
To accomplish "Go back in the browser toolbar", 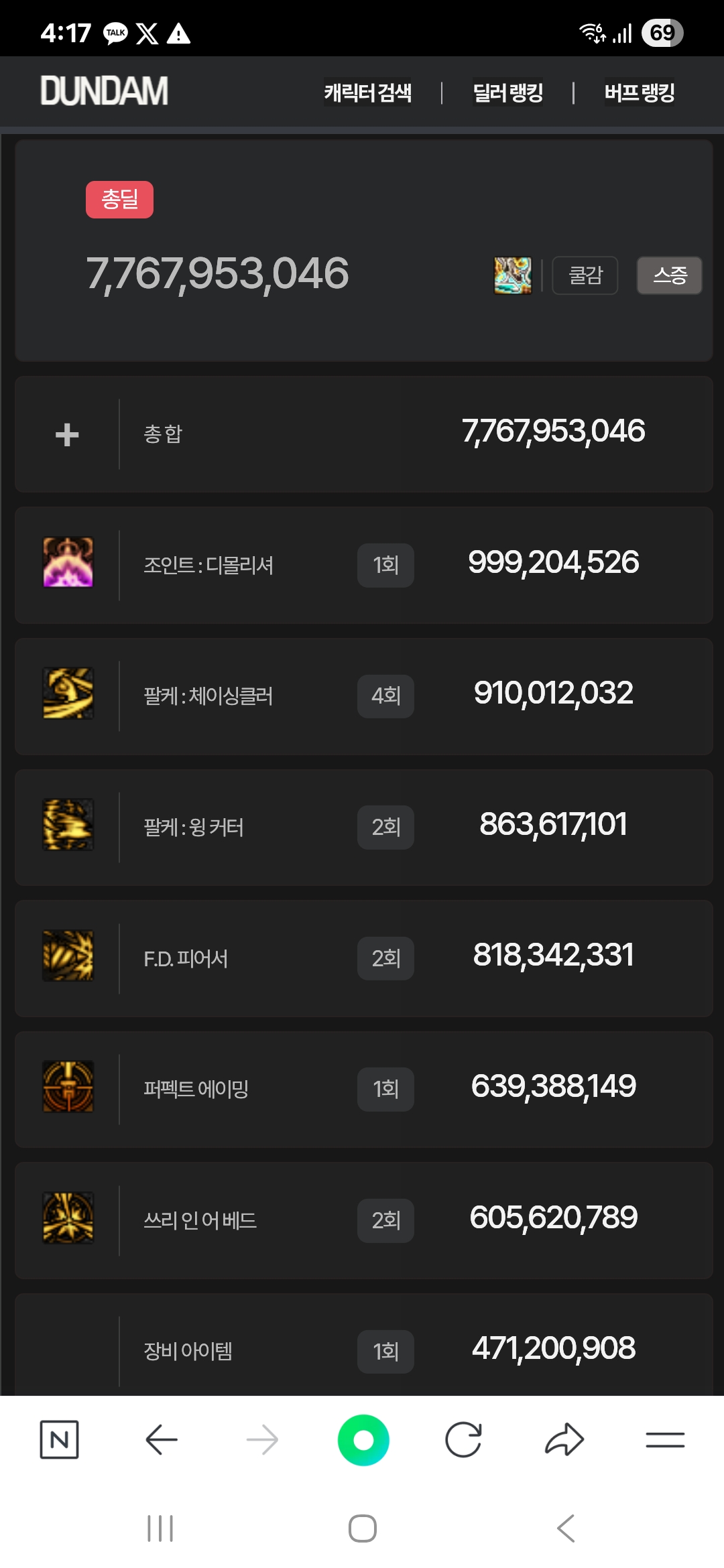I will click(162, 1439).
